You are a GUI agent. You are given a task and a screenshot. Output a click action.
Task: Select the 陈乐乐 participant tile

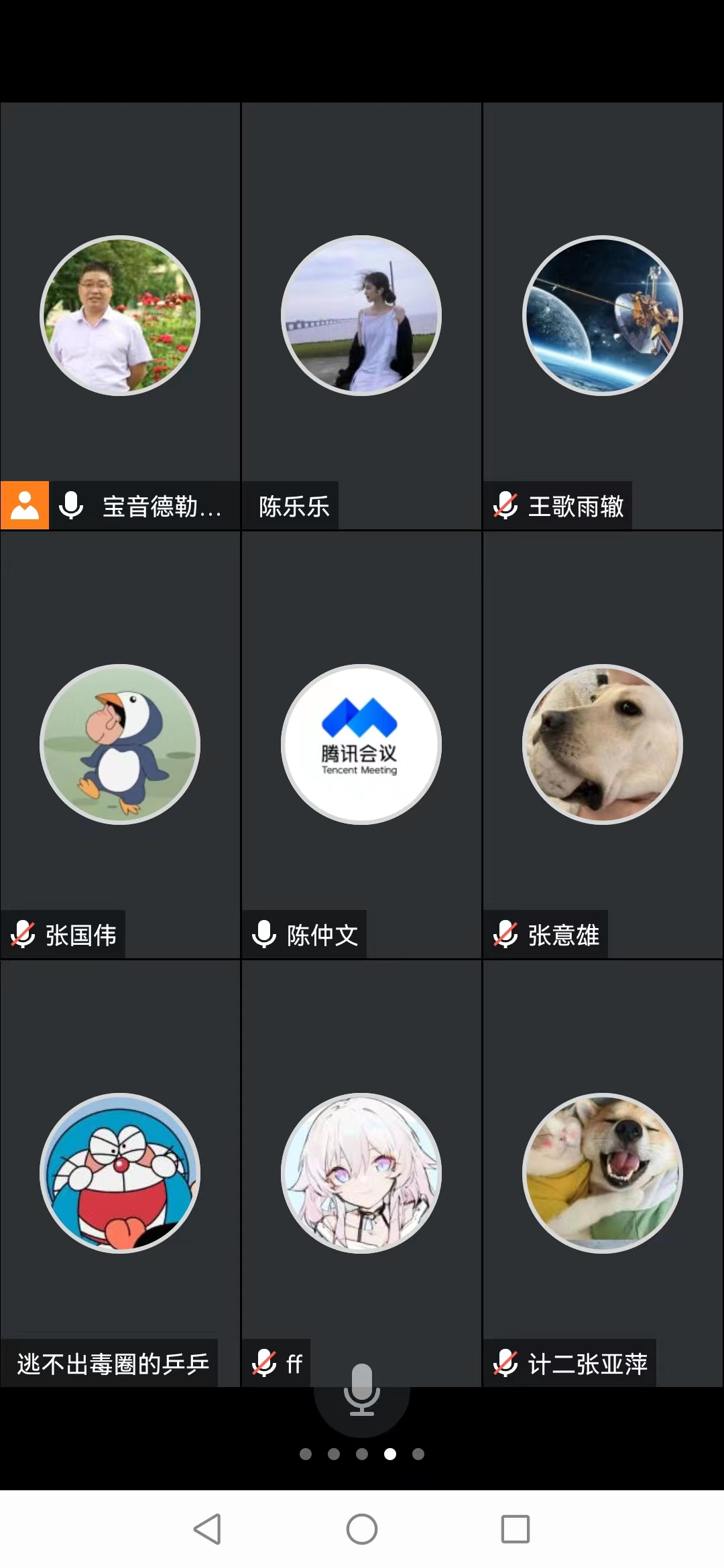(361, 316)
